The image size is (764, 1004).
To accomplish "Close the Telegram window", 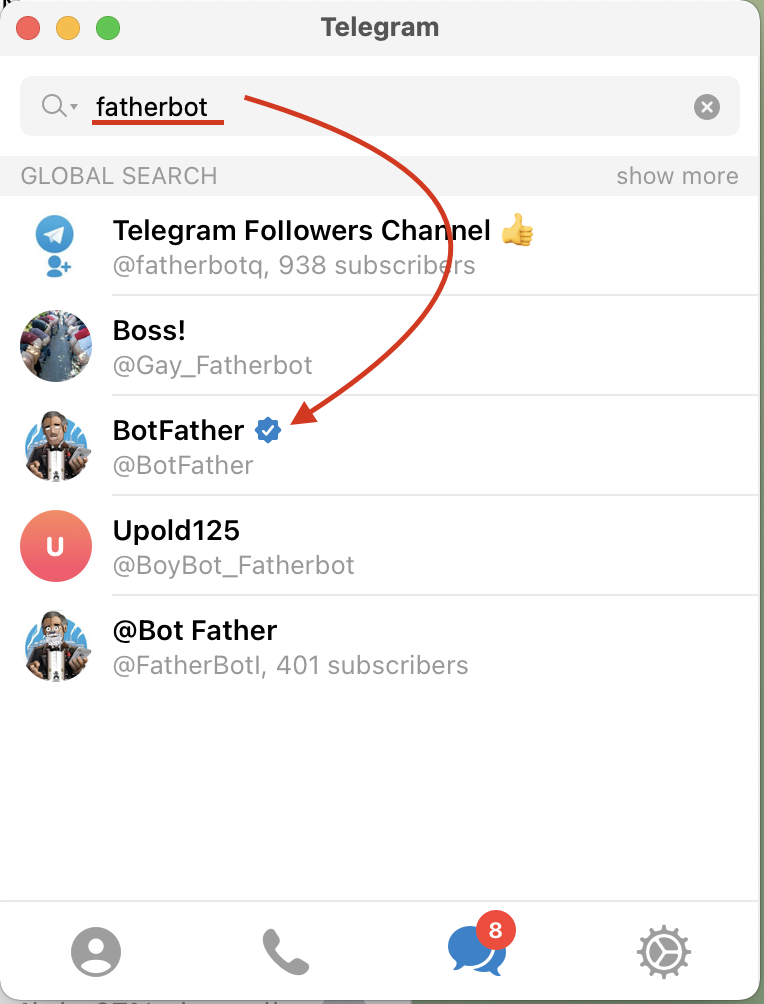I will pos(28,28).
